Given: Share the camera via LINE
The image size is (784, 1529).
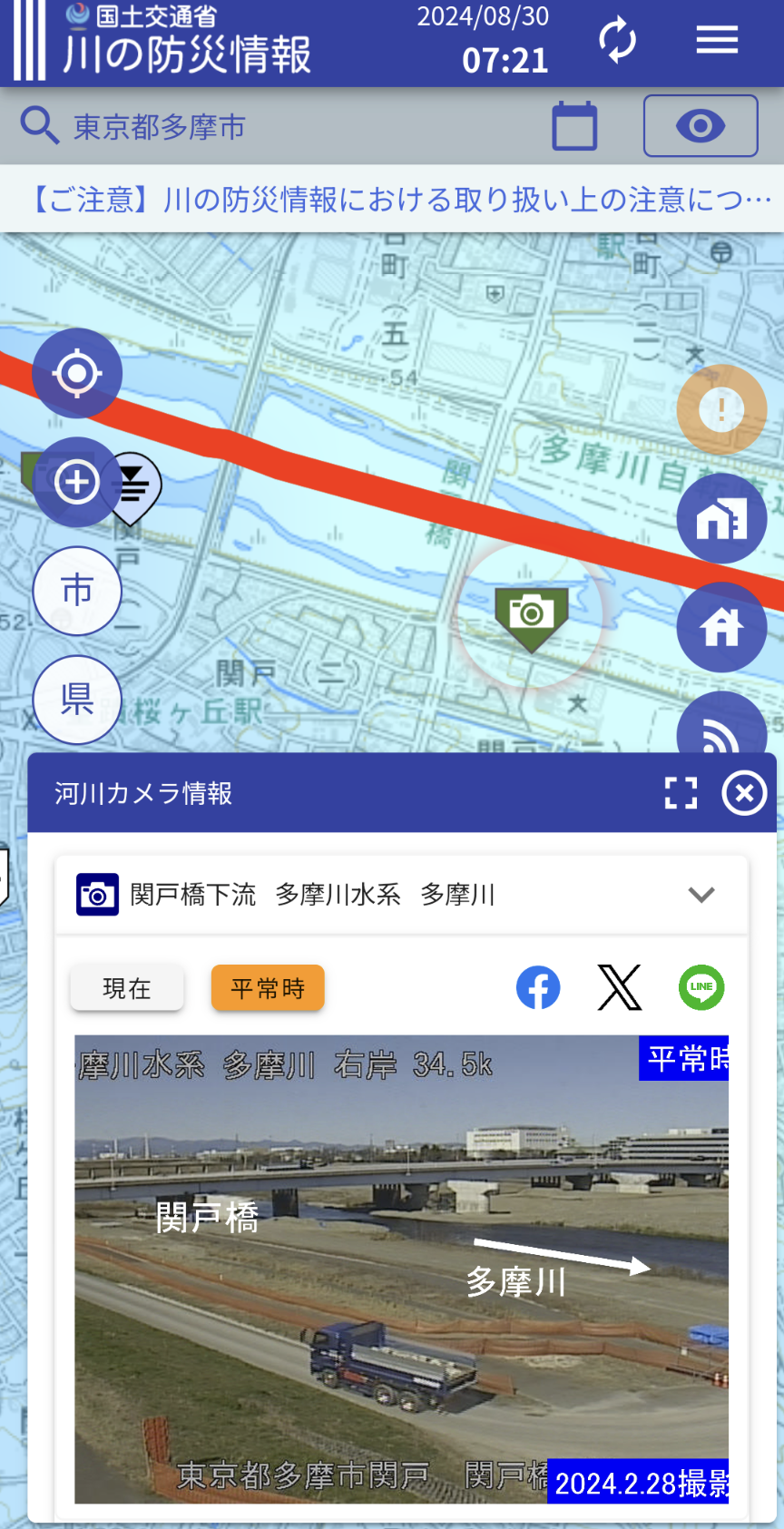Looking at the screenshot, I should coord(701,987).
